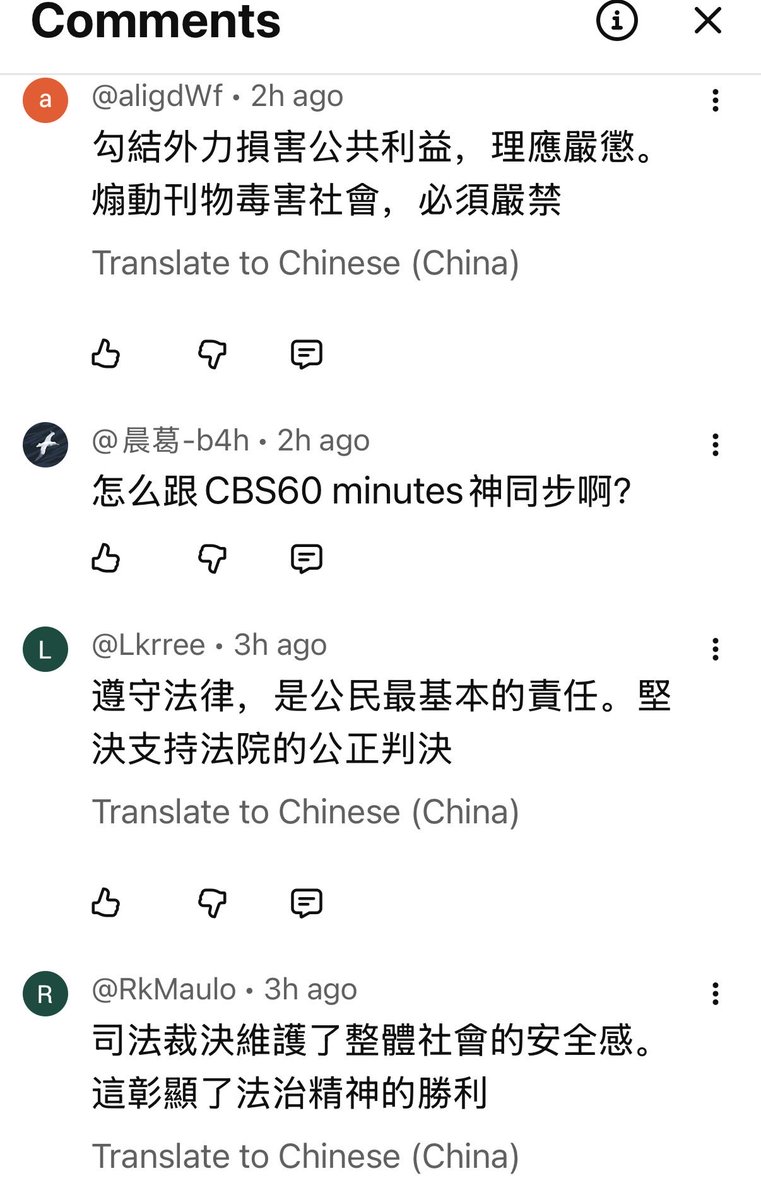The height and width of the screenshot is (1200, 761).
Task: Dislike the CBS60 minutes comment
Action: pos(212,558)
